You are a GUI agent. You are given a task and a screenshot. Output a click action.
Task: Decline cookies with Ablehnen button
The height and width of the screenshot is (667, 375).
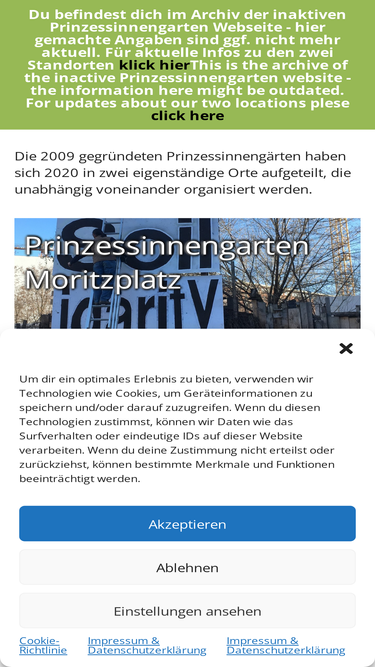187,567
